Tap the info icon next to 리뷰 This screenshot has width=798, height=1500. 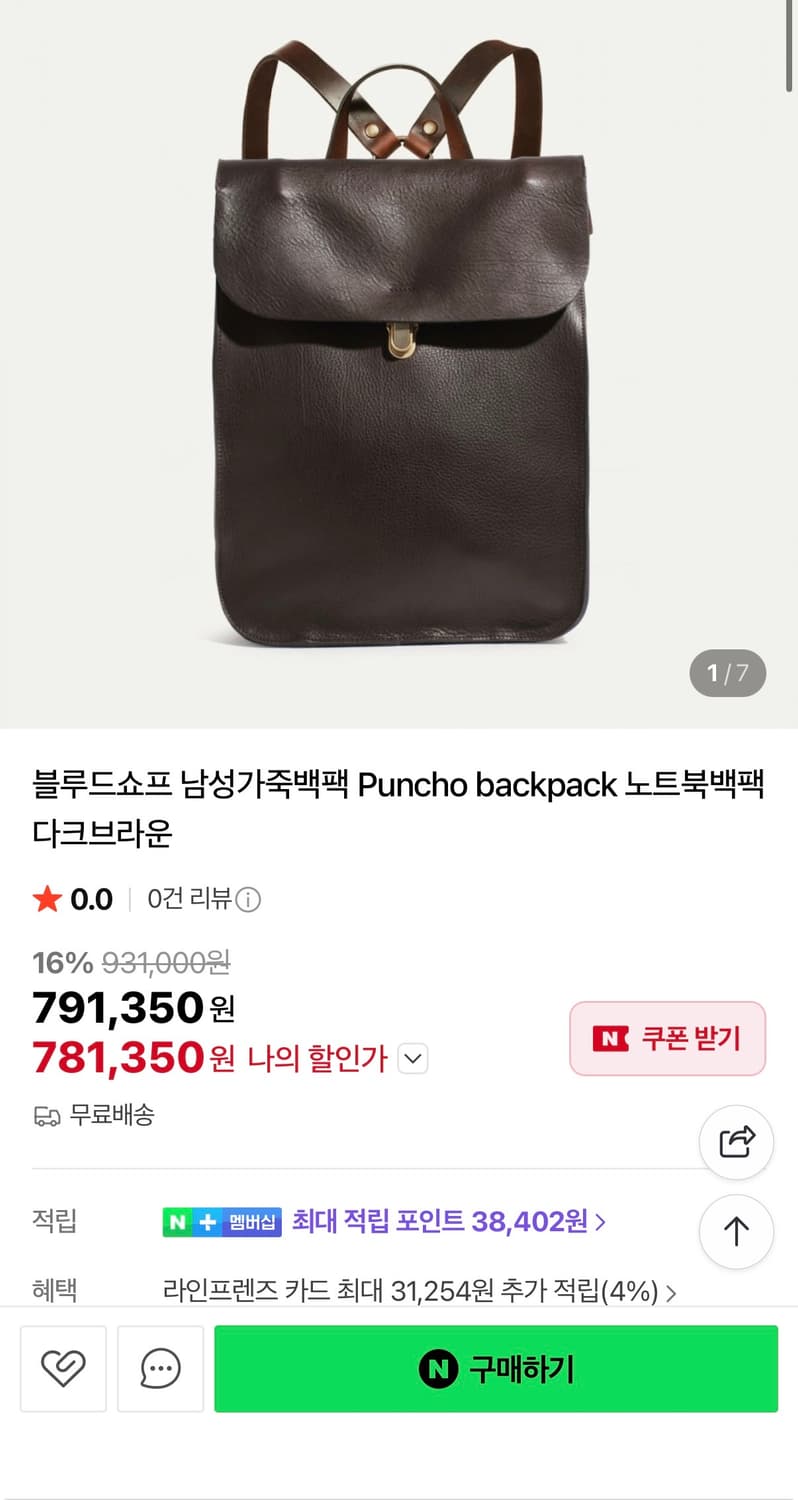249,898
